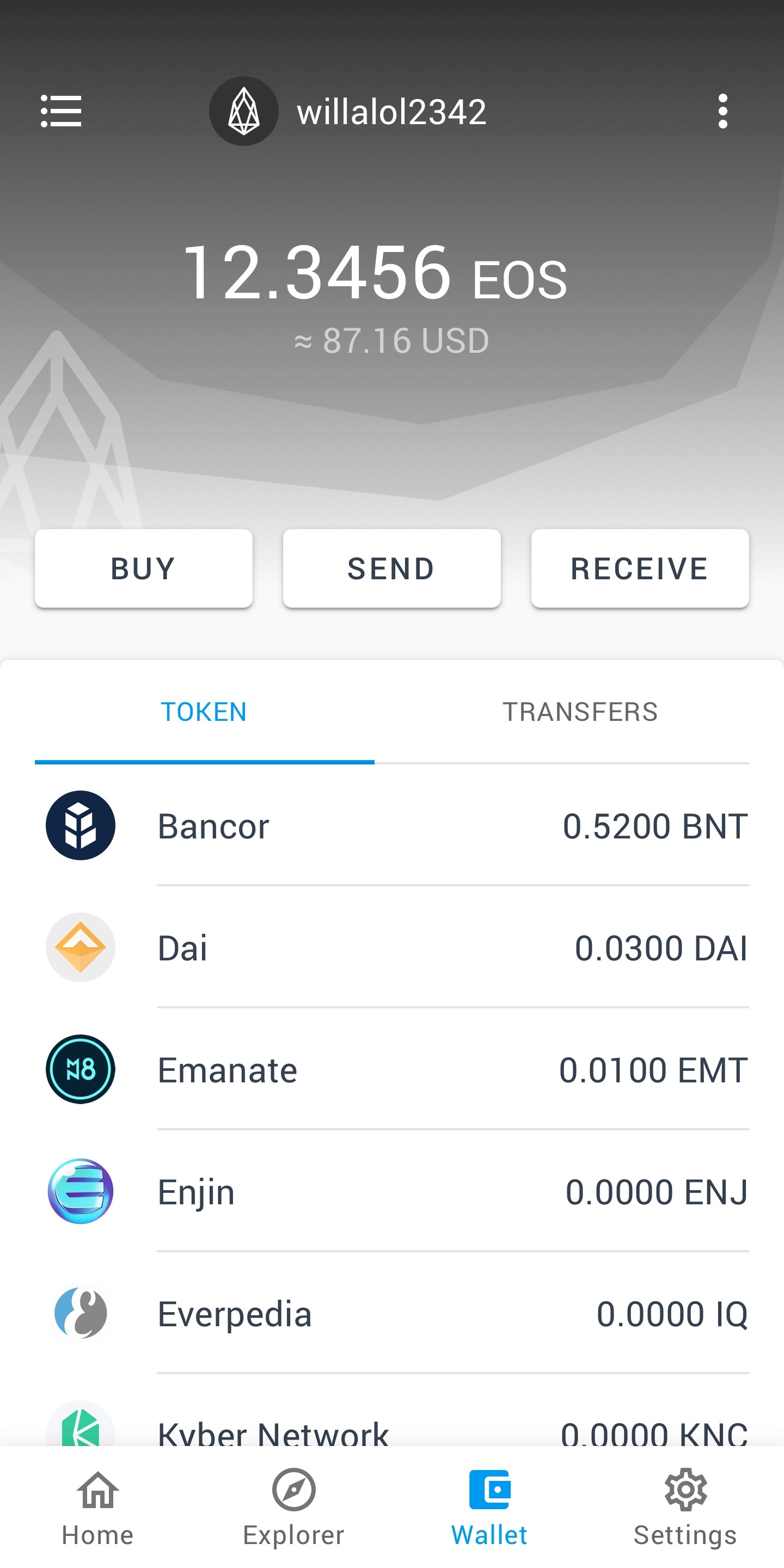Switch to the Explorer tab
Screen dimensions: 784x1568
293,1507
